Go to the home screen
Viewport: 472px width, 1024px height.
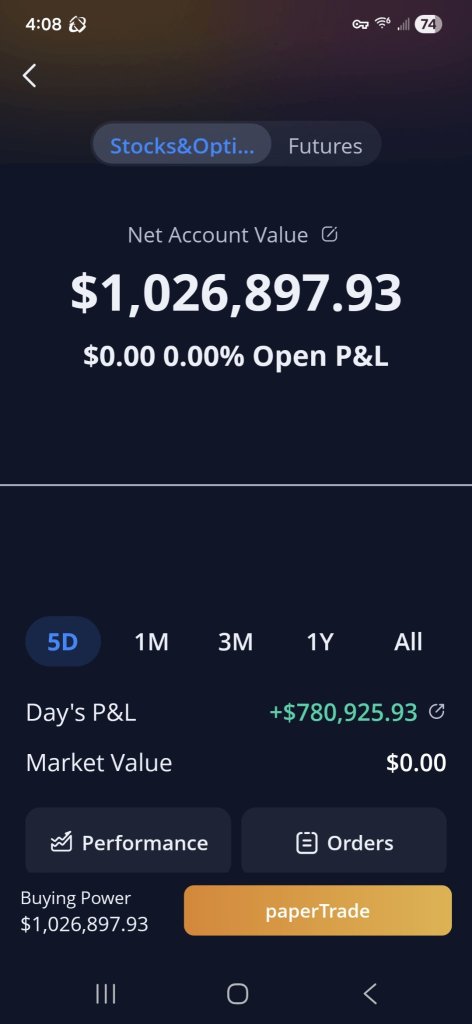tap(237, 993)
